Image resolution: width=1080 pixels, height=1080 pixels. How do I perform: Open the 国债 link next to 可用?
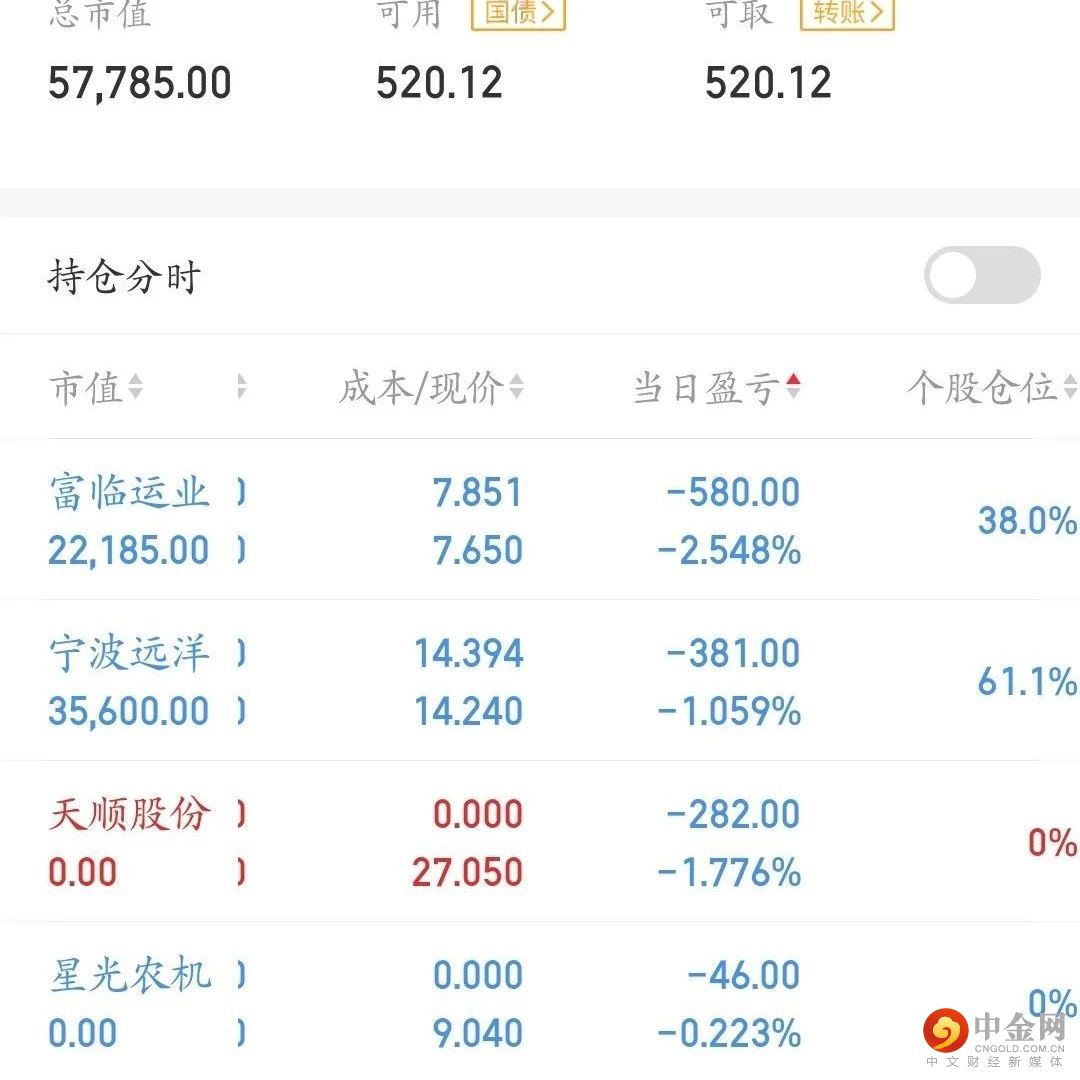pyautogui.click(x=518, y=14)
